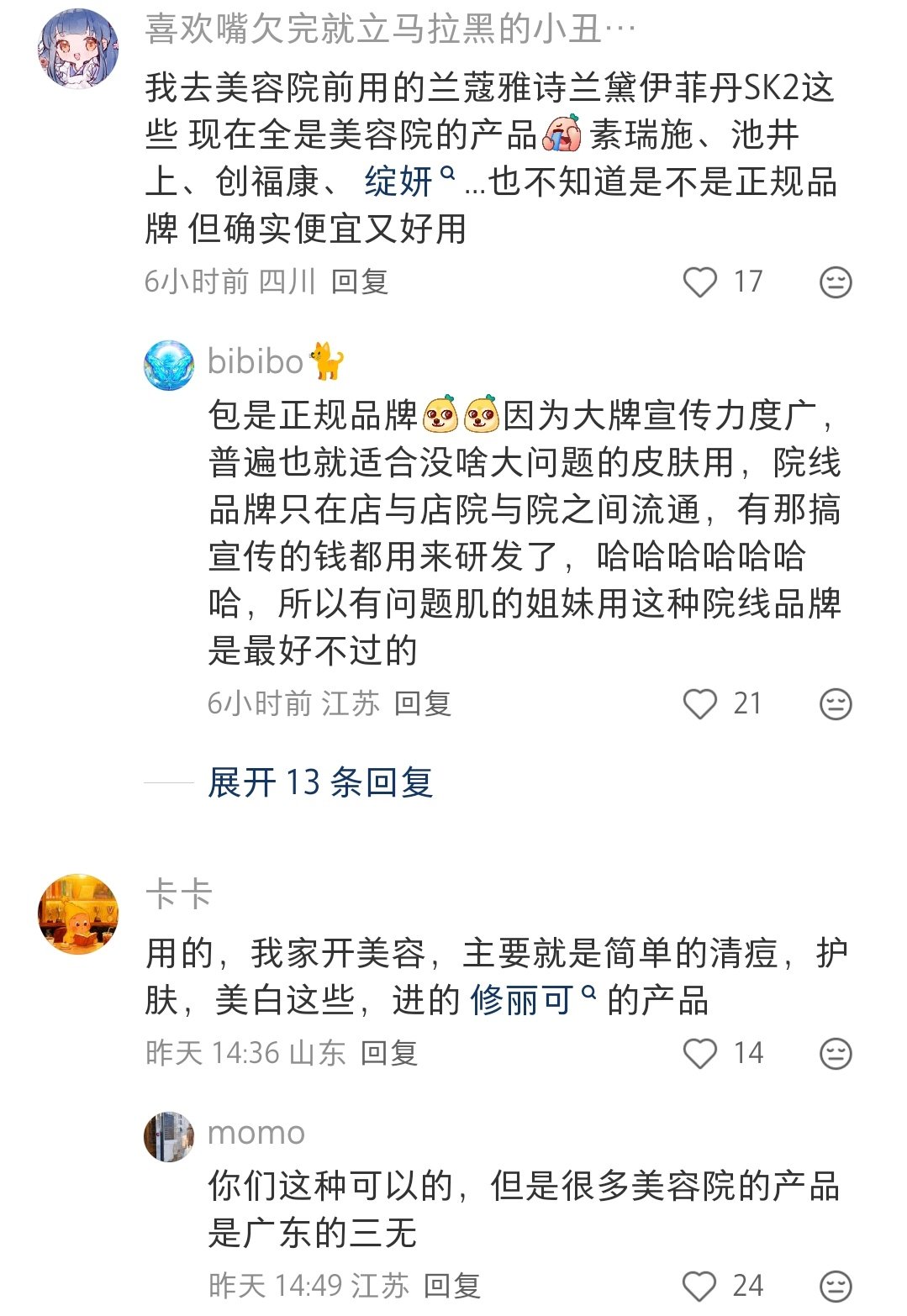Like bibibo's reply with 21 likes
This screenshot has width=907, height=1316.
click(699, 704)
